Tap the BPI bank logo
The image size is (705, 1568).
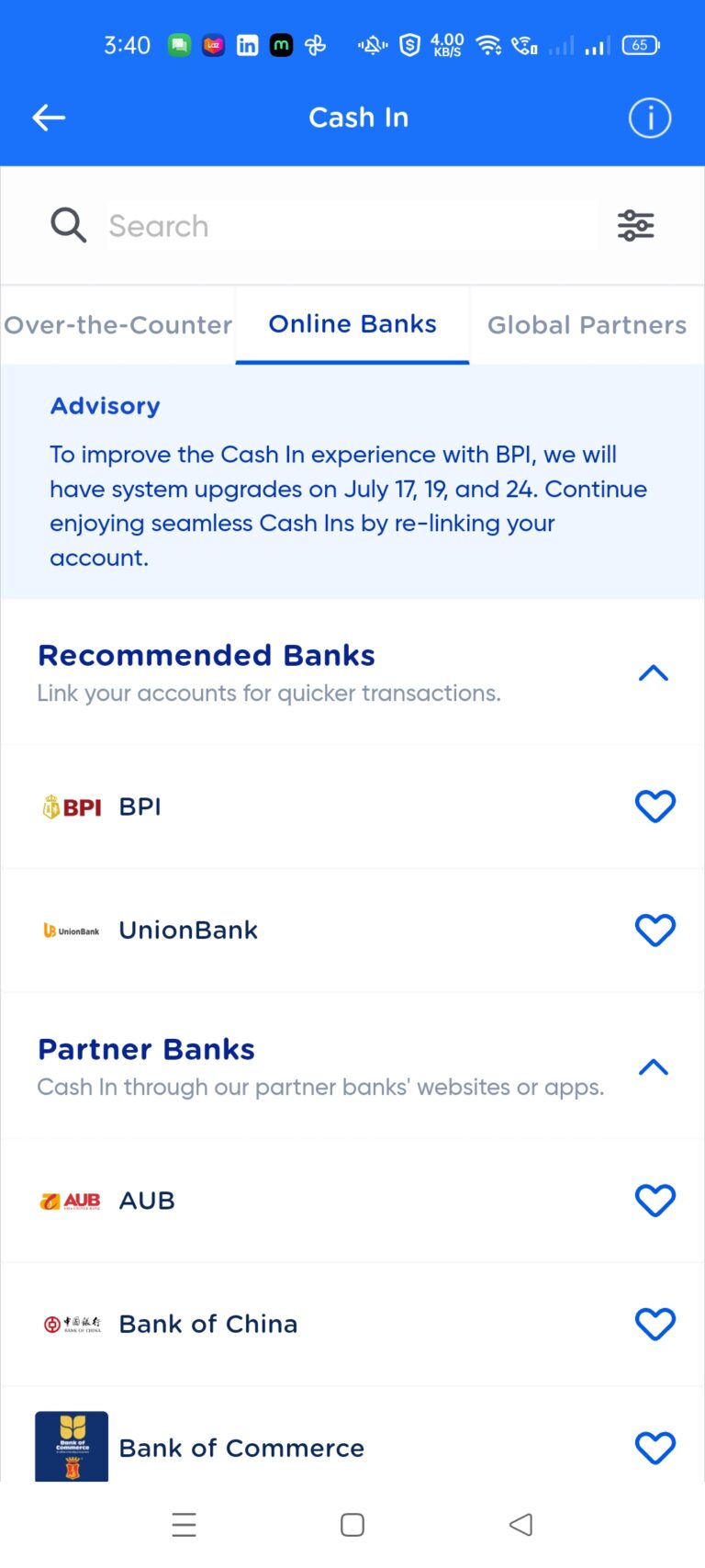tap(71, 806)
